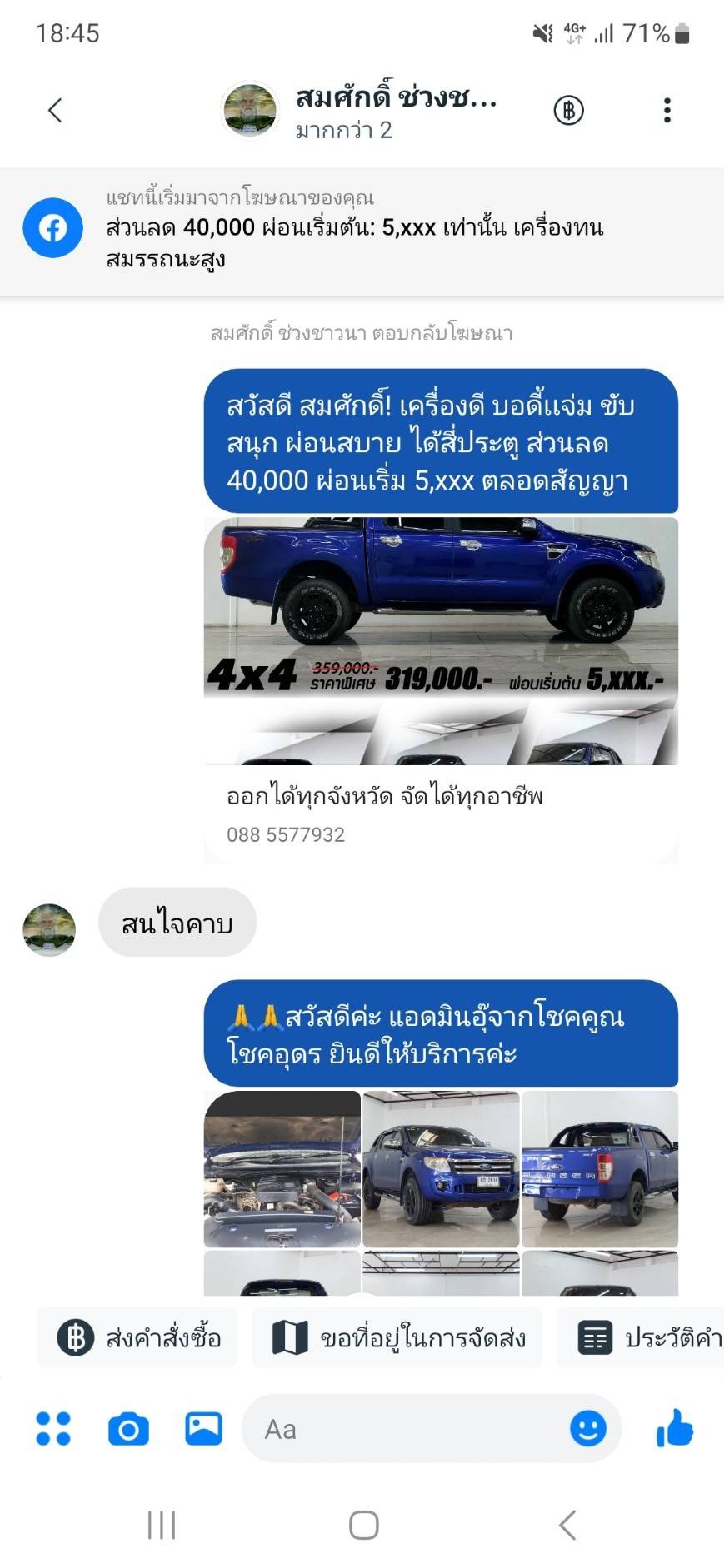
Task: Open the emoji picker in the message box
Action: pyautogui.click(x=587, y=1429)
